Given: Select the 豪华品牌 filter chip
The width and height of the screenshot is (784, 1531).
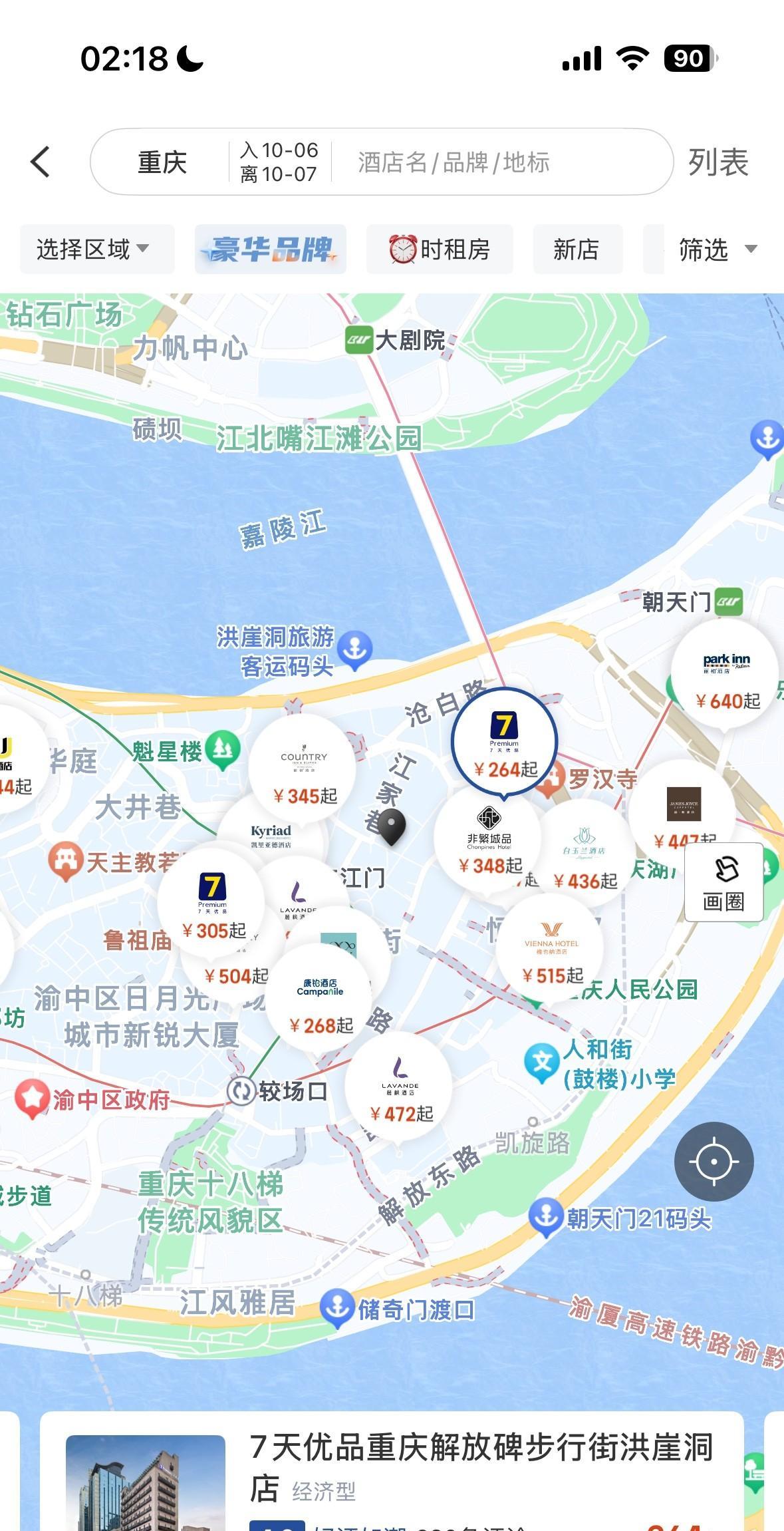Looking at the screenshot, I should [270, 250].
